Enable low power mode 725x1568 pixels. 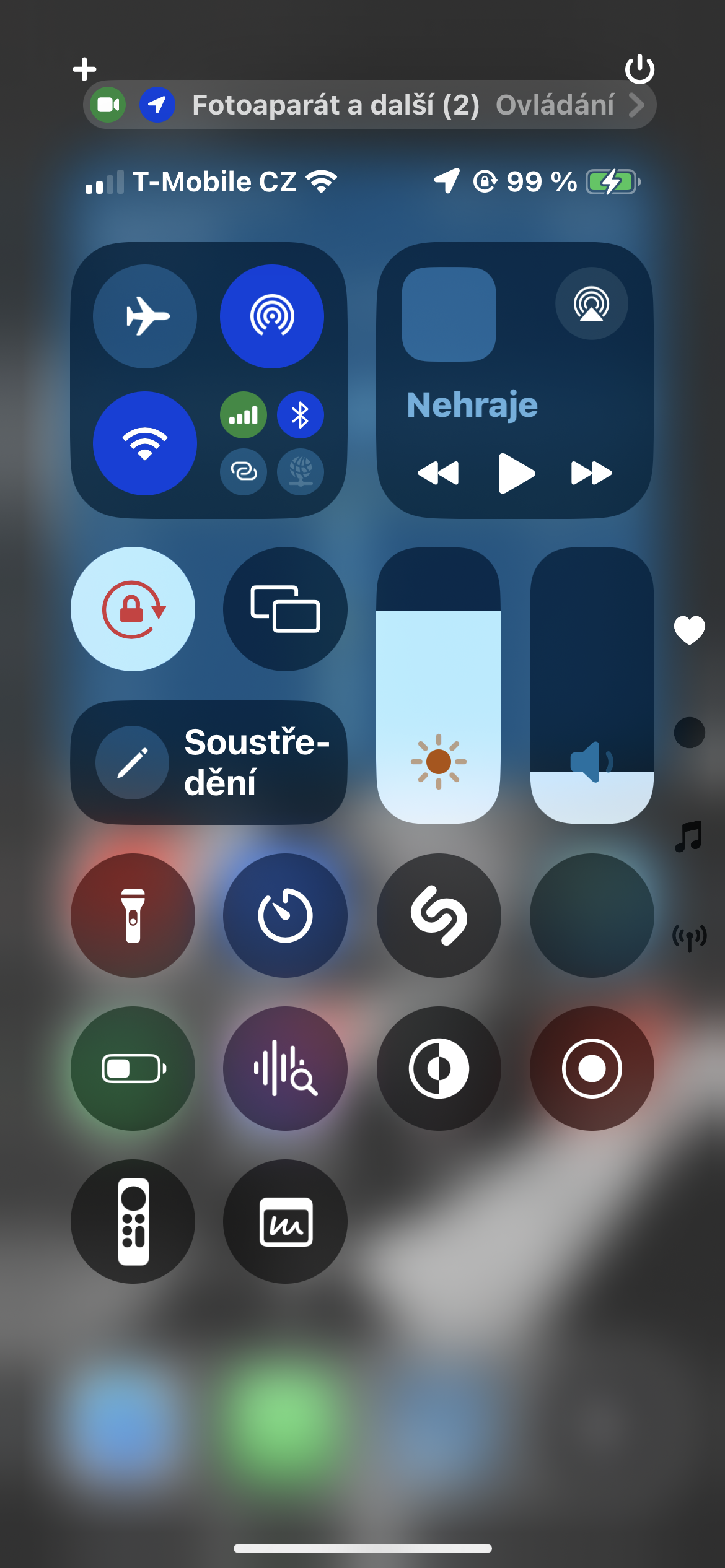(133, 1068)
